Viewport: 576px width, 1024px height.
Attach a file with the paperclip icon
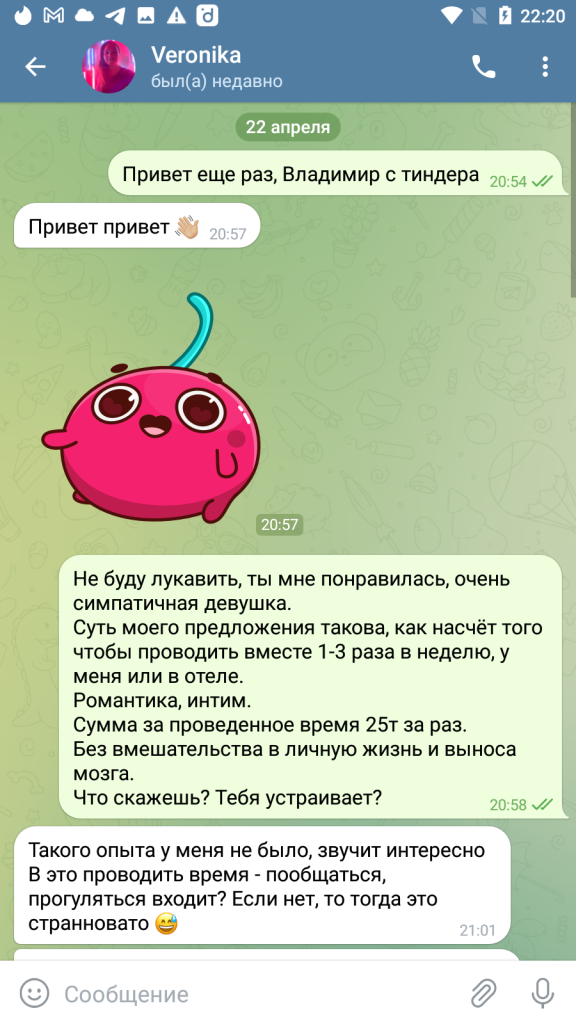point(483,993)
